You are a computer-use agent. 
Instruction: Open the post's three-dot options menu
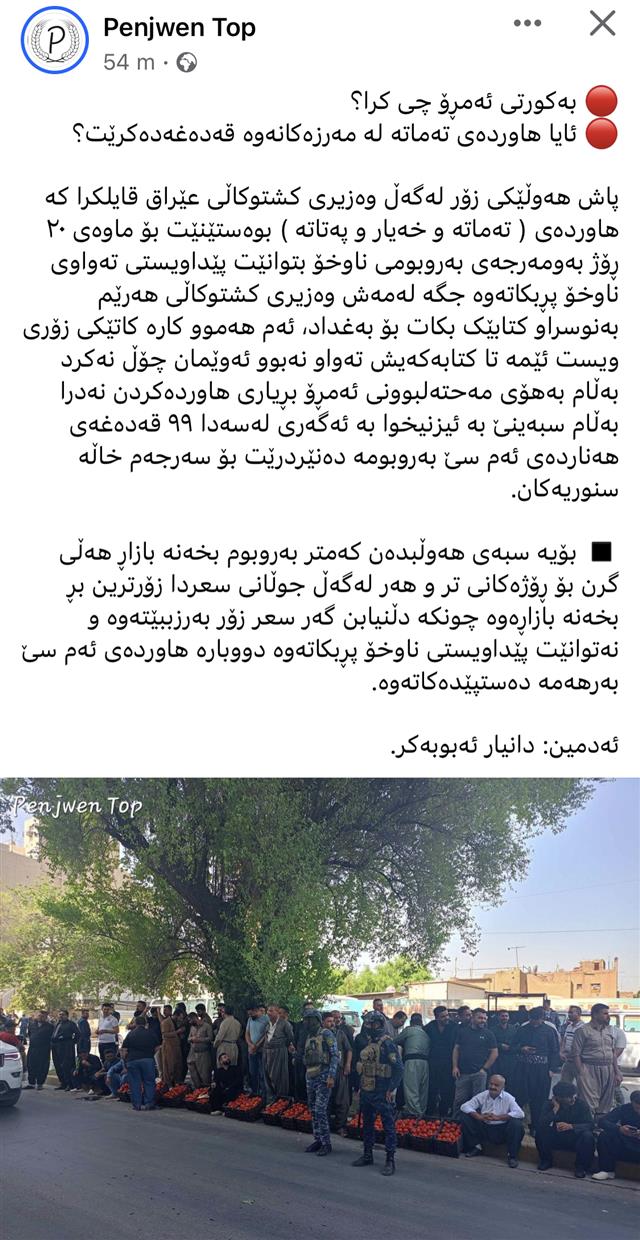tap(527, 23)
